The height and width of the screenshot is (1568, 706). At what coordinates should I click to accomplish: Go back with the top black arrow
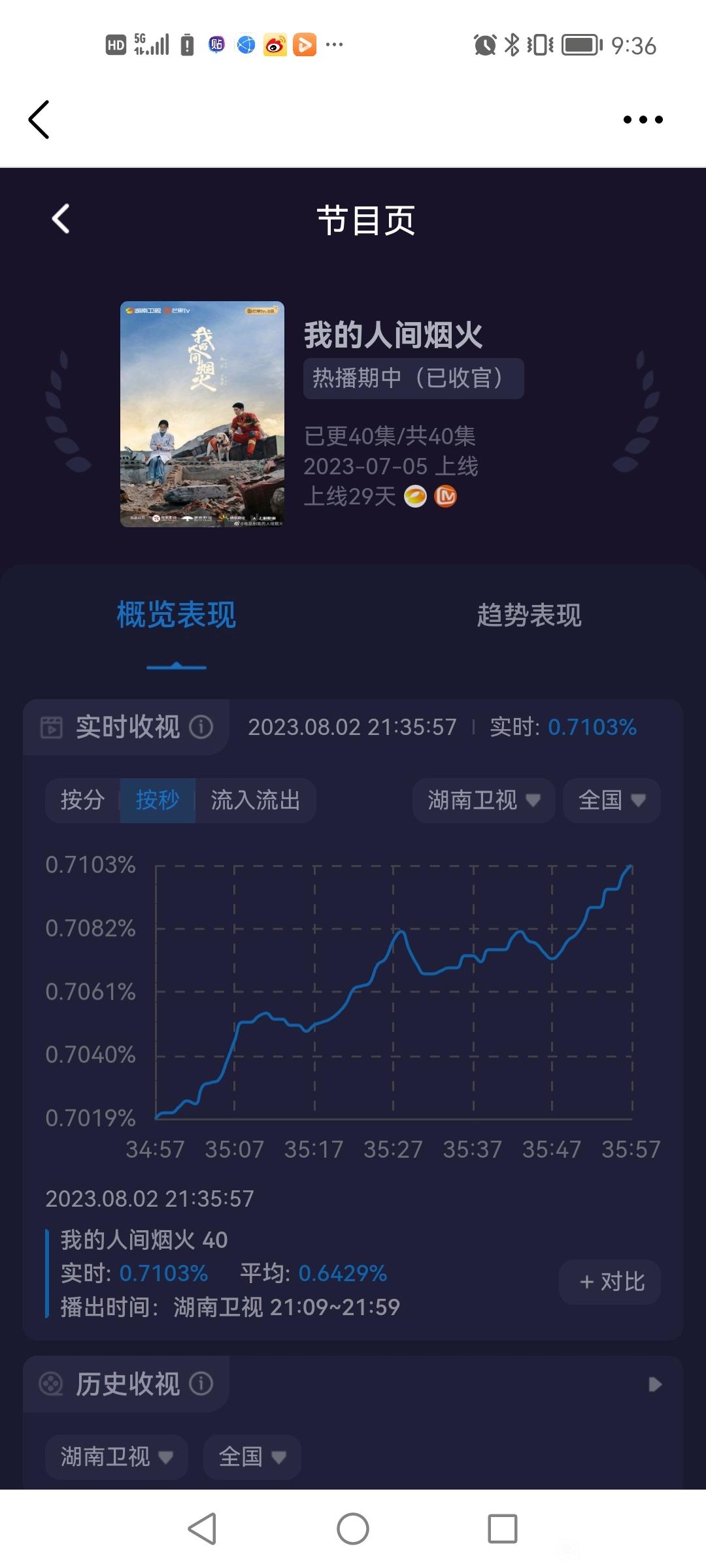39,120
